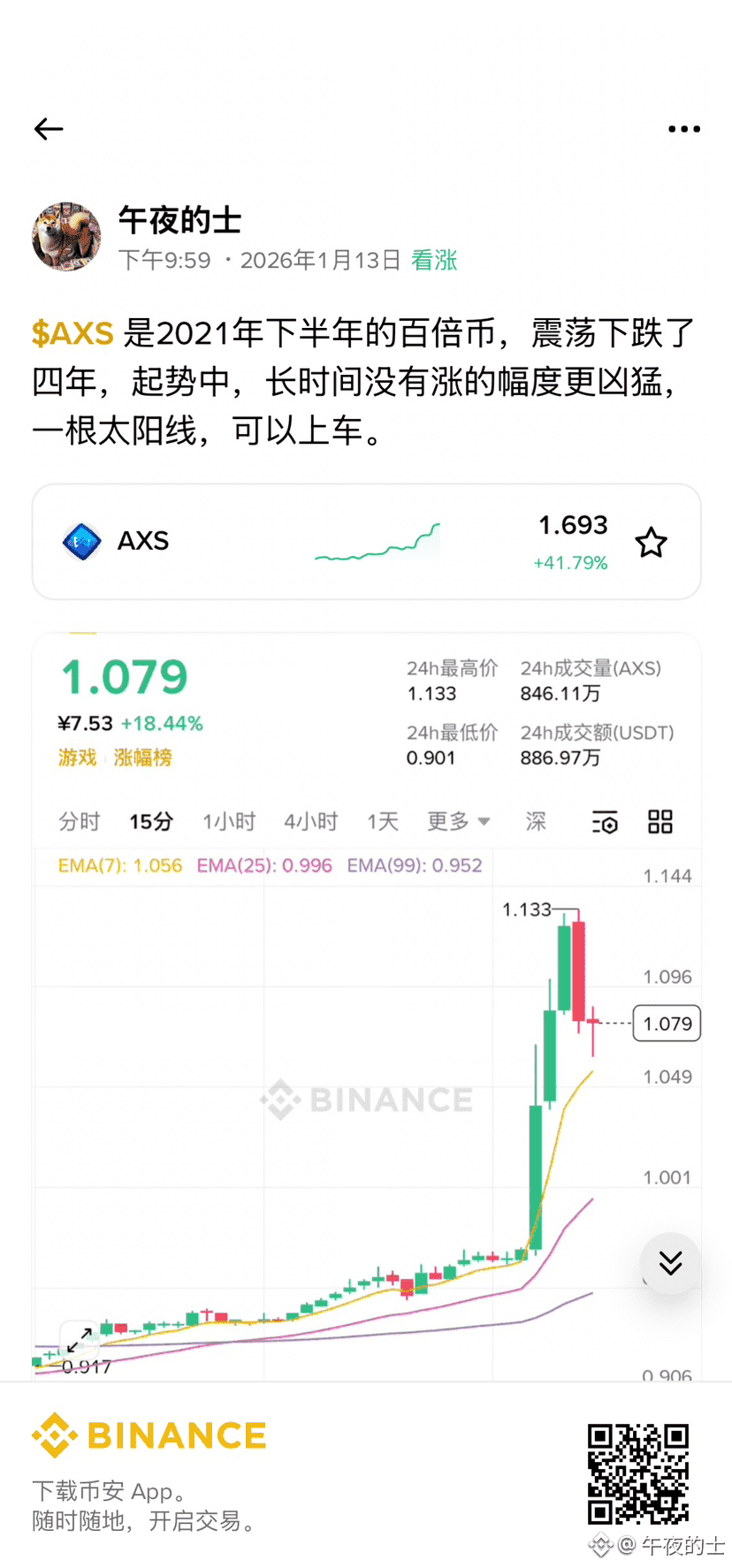Switch to the 1天 timeframe tab
This screenshot has width=732, height=1568.
pyautogui.click(x=382, y=822)
